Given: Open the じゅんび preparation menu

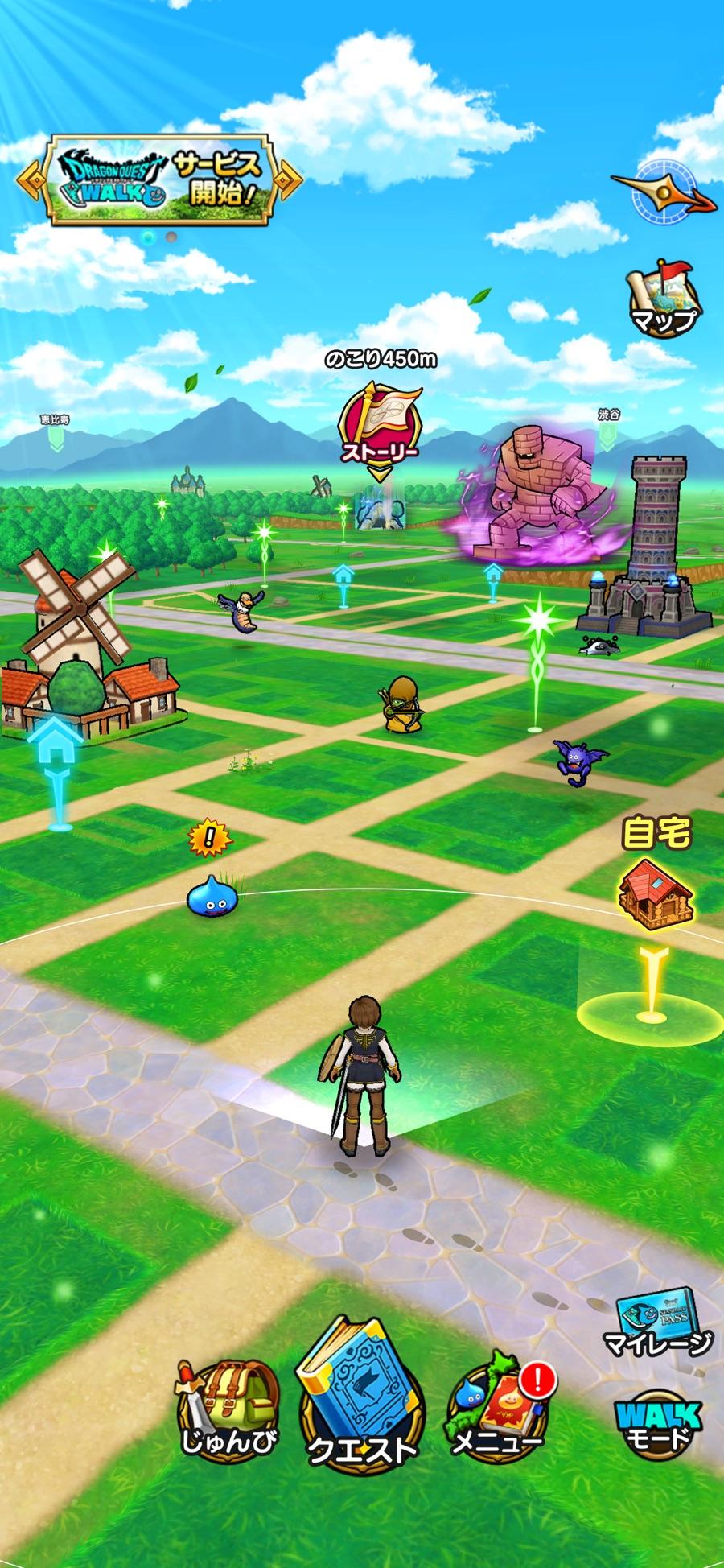Looking at the screenshot, I should click(228, 1413).
